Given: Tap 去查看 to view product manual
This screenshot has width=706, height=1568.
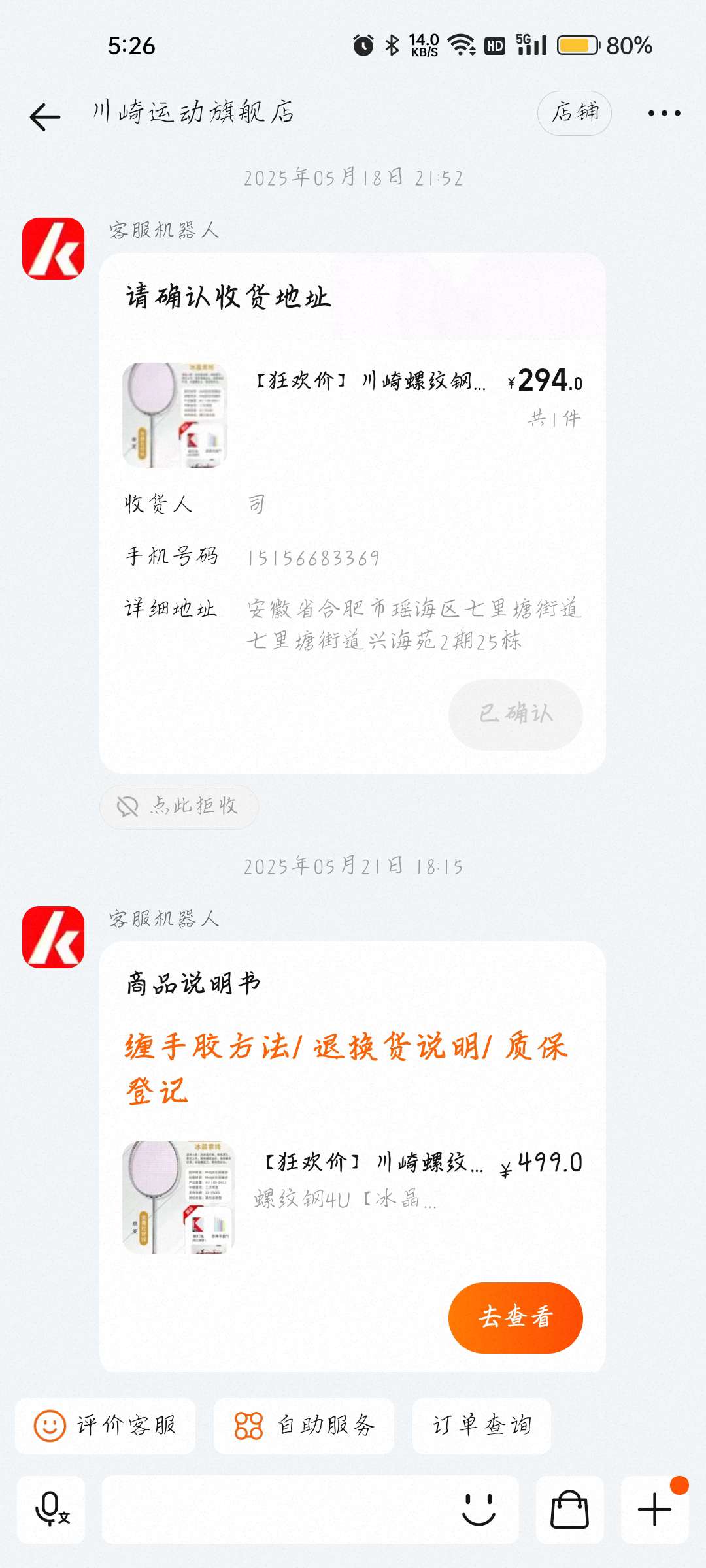Looking at the screenshot, I should 515,1317.
